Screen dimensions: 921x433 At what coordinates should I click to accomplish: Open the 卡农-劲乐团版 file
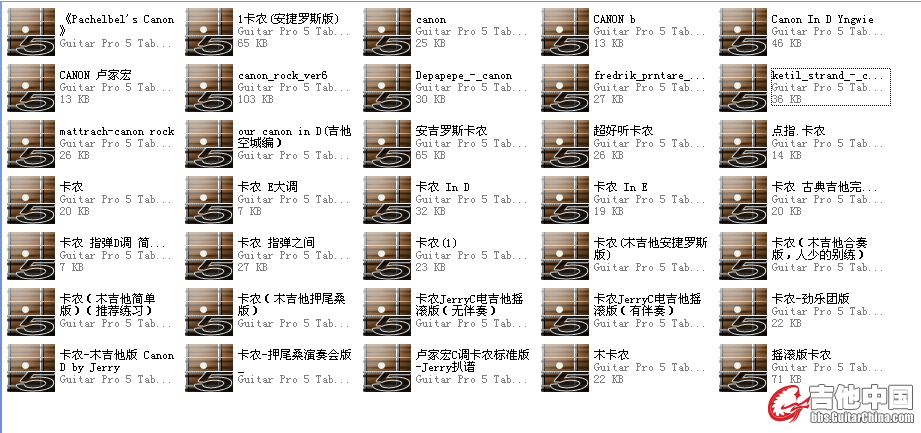tap(743, 312)
